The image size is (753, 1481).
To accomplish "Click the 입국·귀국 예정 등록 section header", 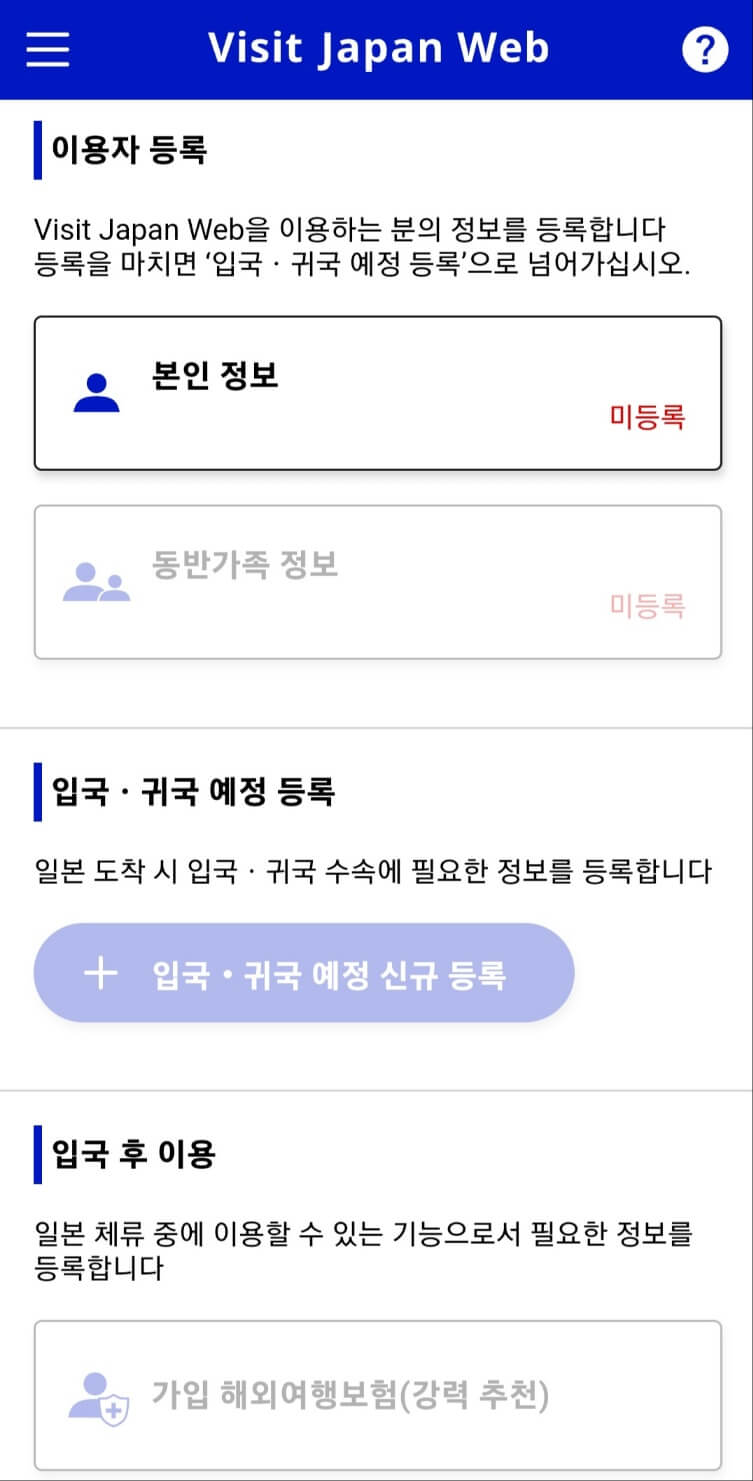I will [x=190, y=790].
